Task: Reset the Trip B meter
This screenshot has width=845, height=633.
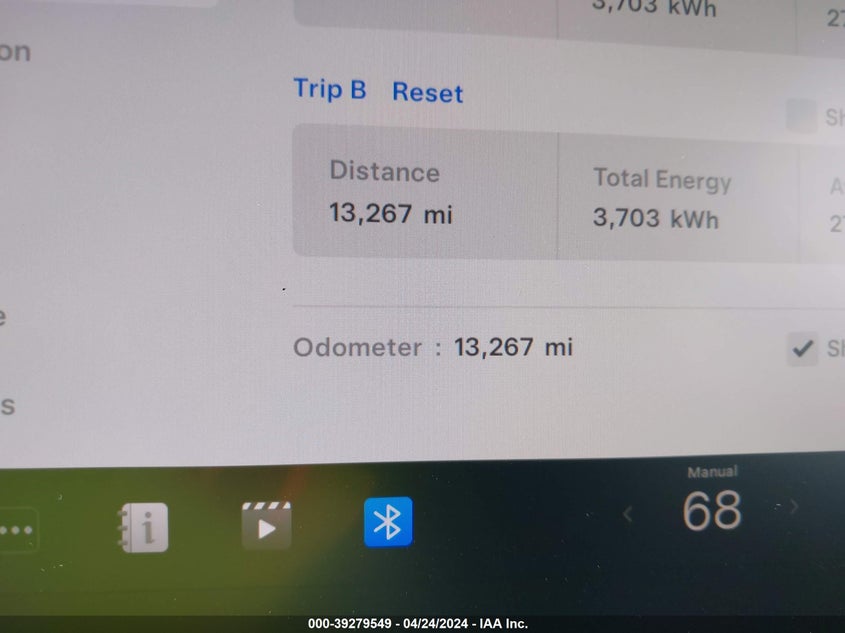Action: click(427, 93)
